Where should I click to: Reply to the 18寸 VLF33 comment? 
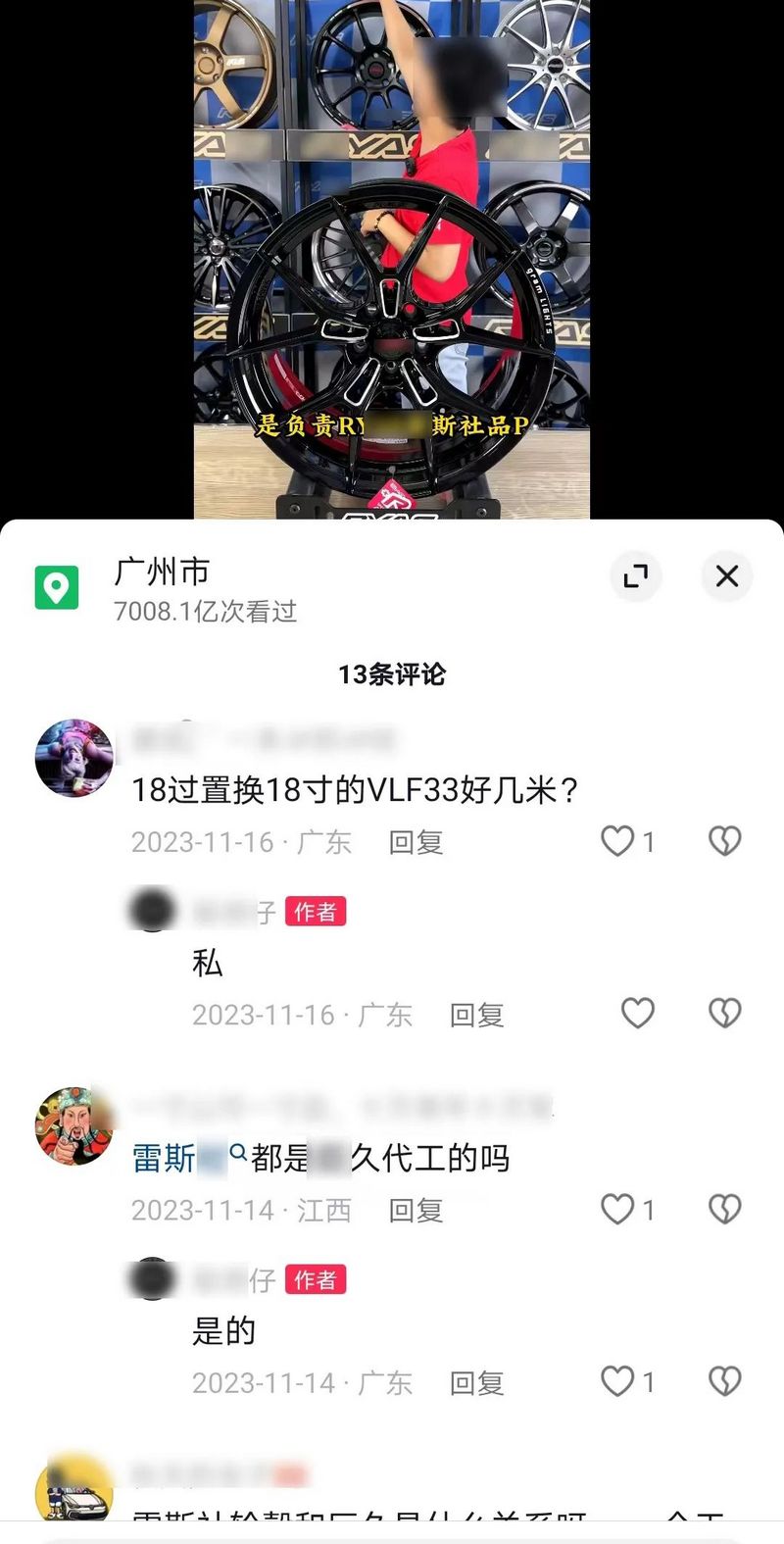click(416, 842)
